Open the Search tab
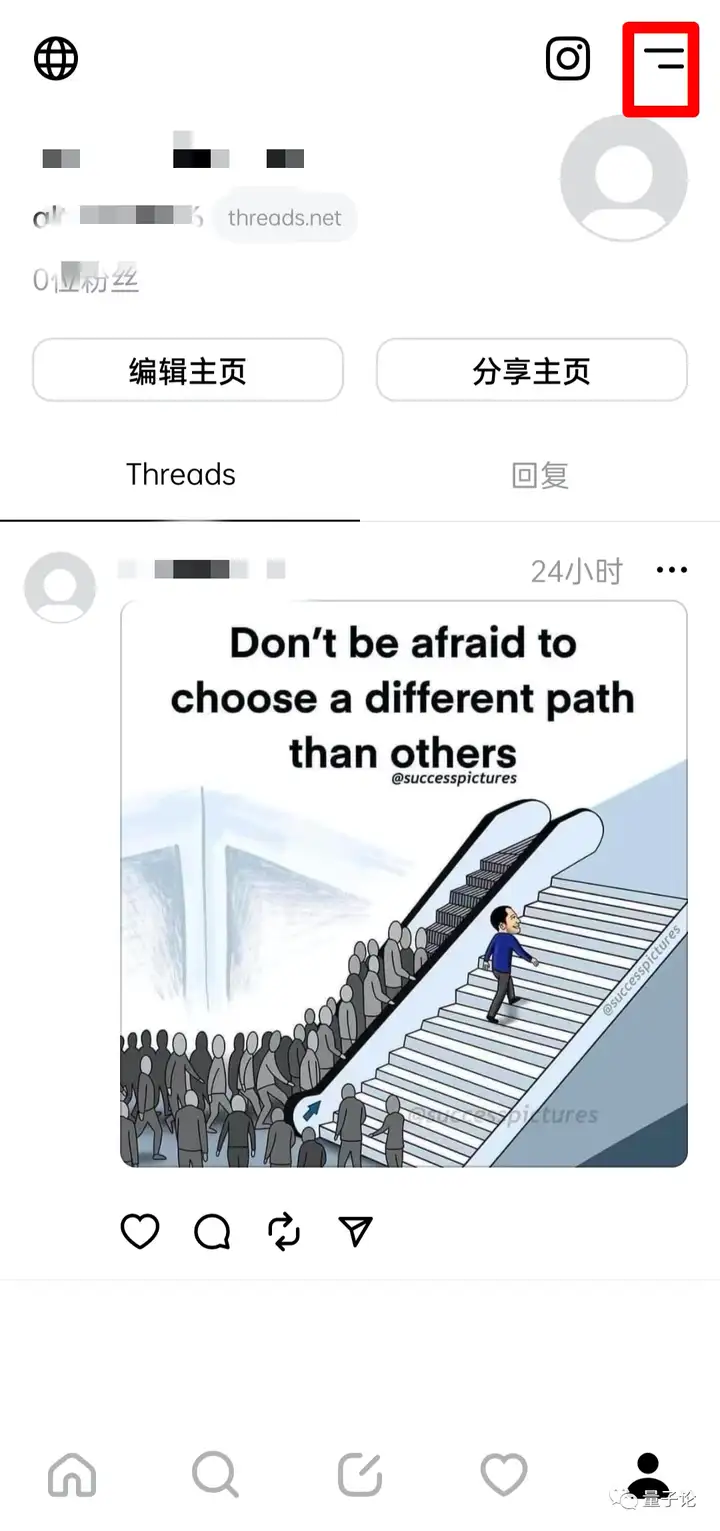Screen dimensions: 720x1531 [x=215, y=1475]
